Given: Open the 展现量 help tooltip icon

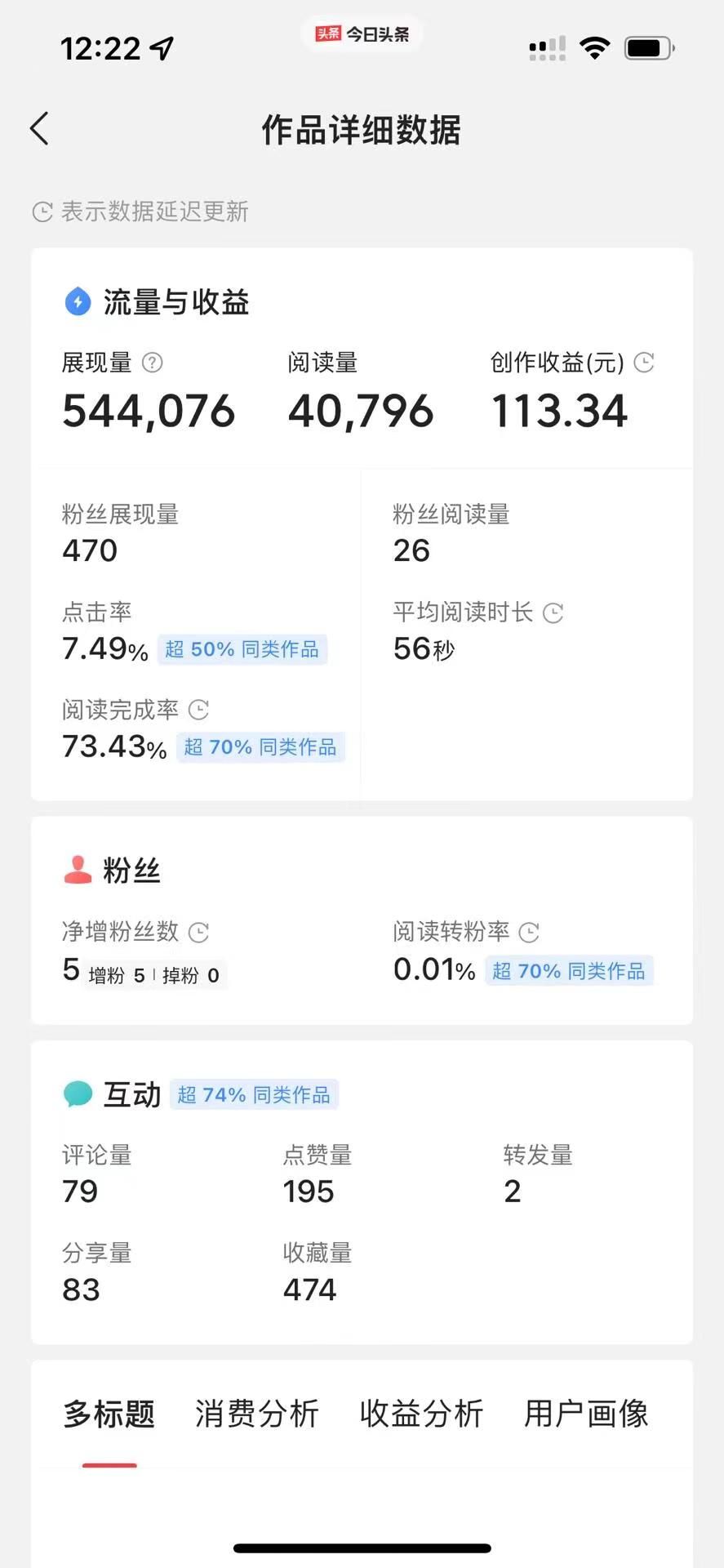Looking at the screenshot, I should click(153, 363).
